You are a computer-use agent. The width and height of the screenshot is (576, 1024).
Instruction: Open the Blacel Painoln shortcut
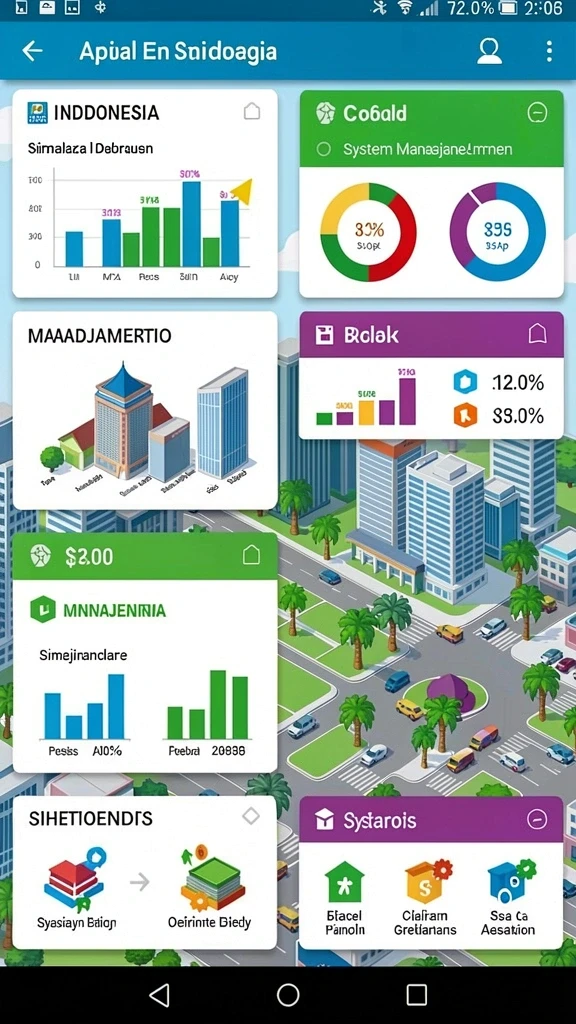pyautogui.click(x=345, y=898)
